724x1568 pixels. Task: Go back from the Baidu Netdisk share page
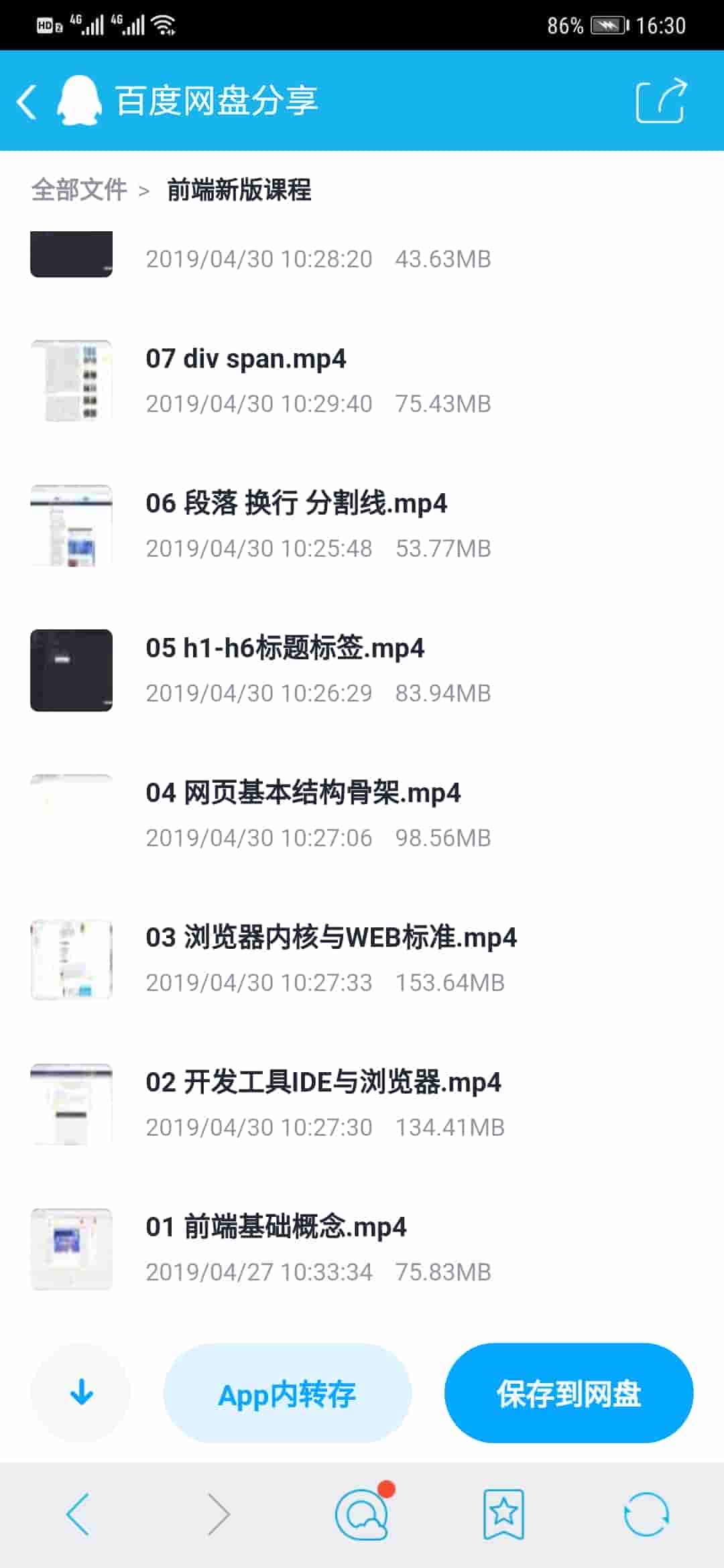coord(27,102)
